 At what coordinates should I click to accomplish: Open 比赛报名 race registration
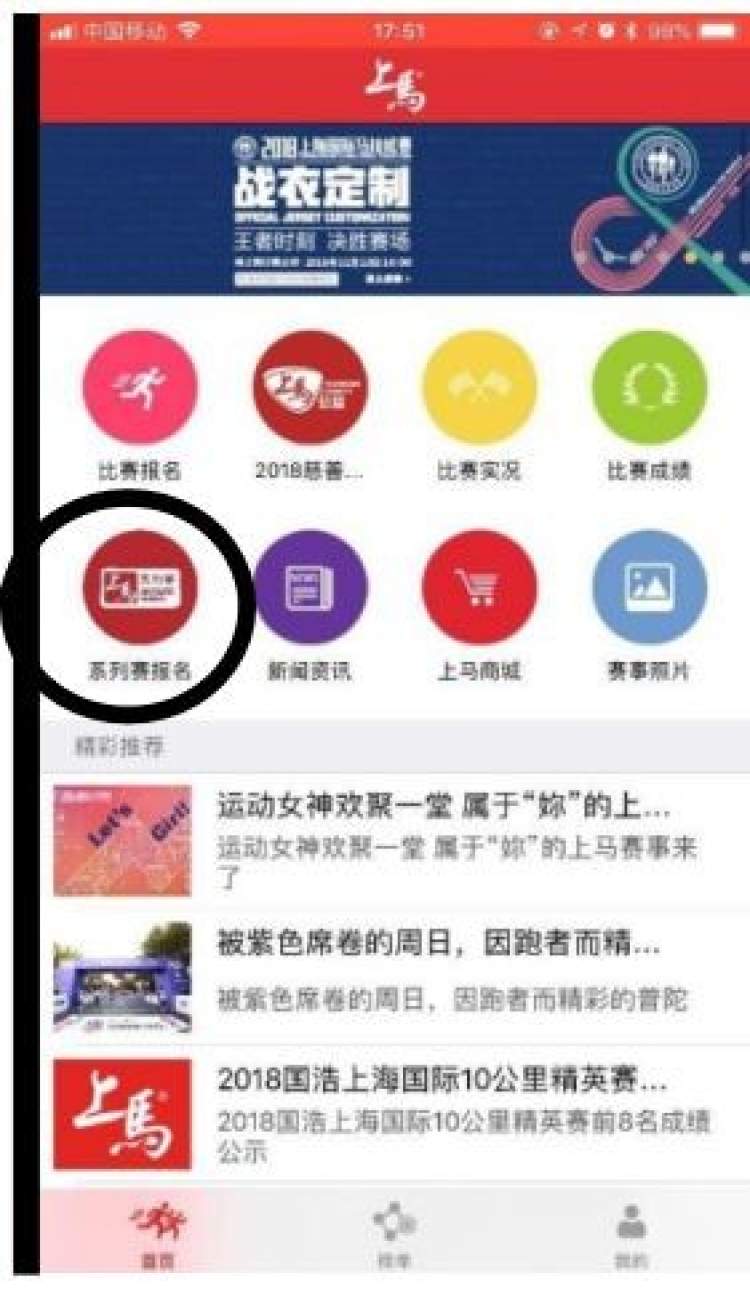click(x=140, y=389)
